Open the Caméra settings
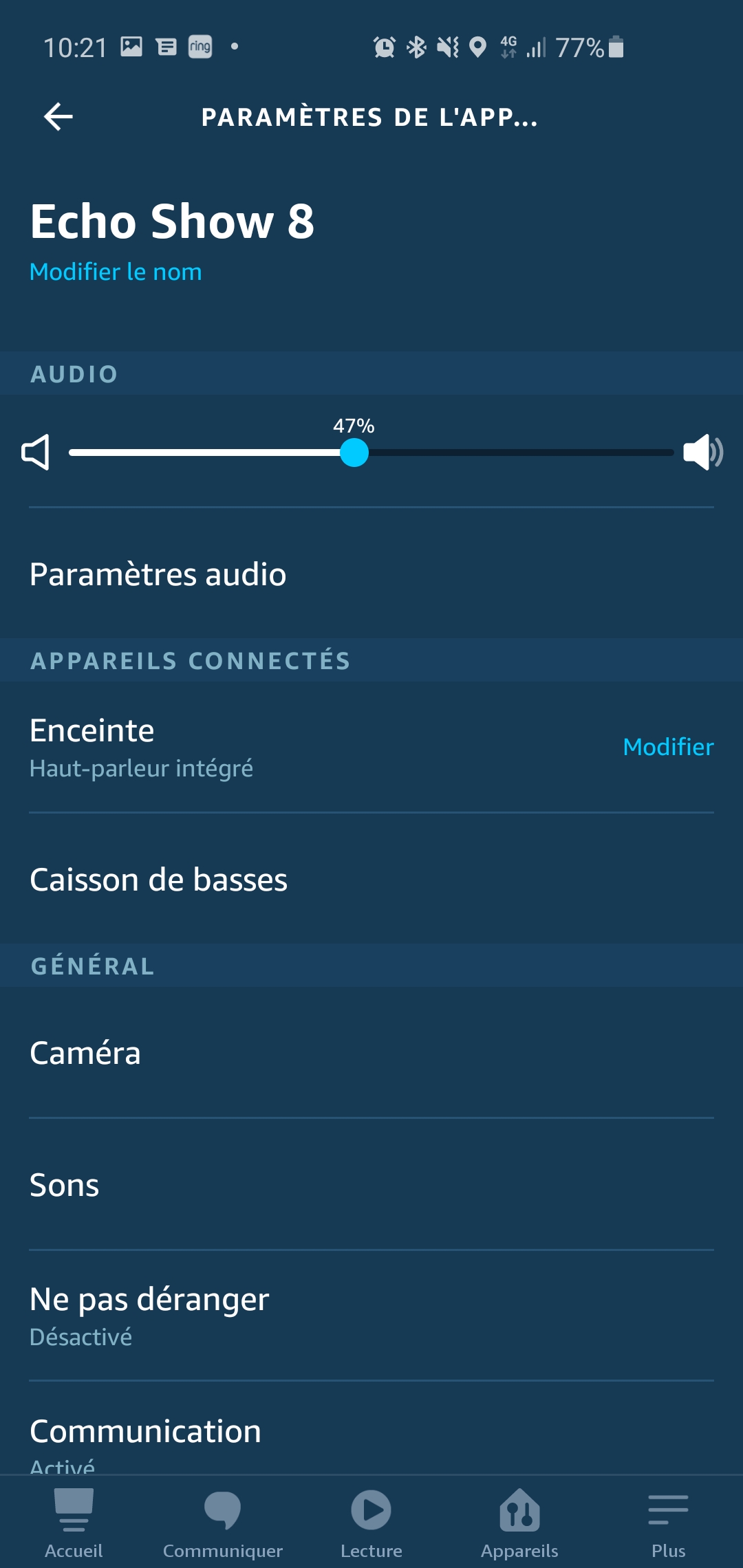 [x=85, y=1052]
